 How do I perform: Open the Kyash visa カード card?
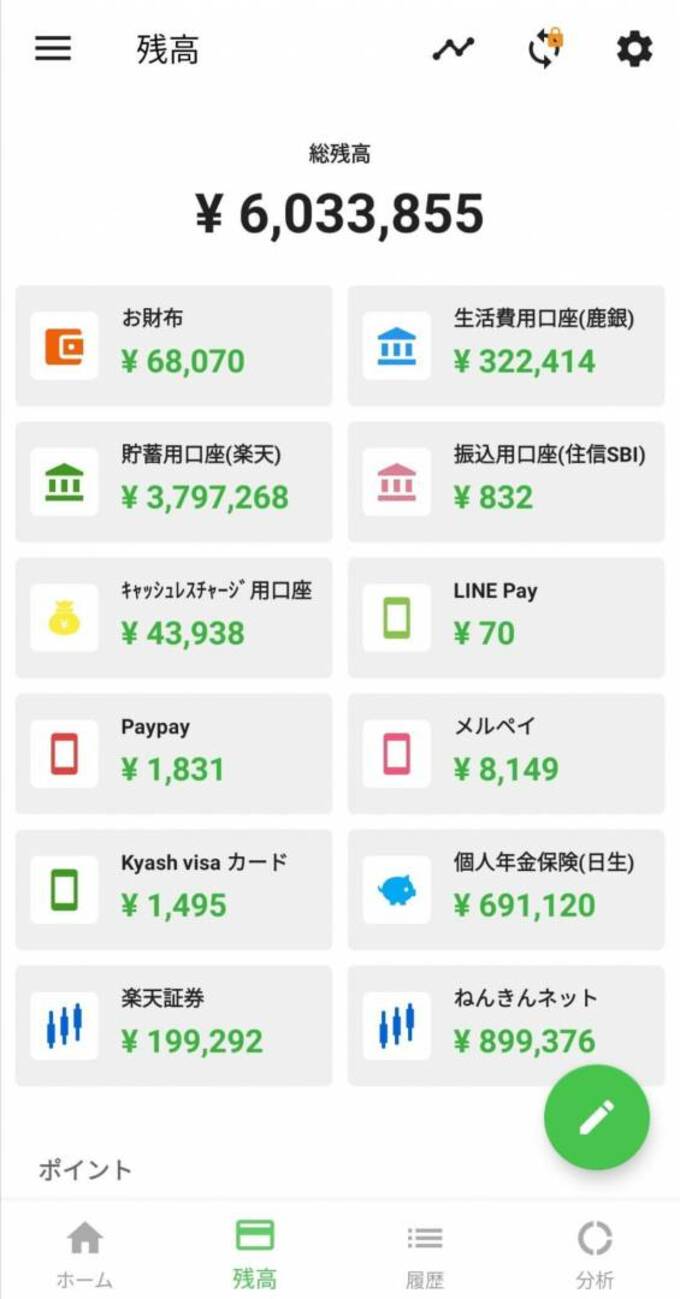(x=174, y=889)
